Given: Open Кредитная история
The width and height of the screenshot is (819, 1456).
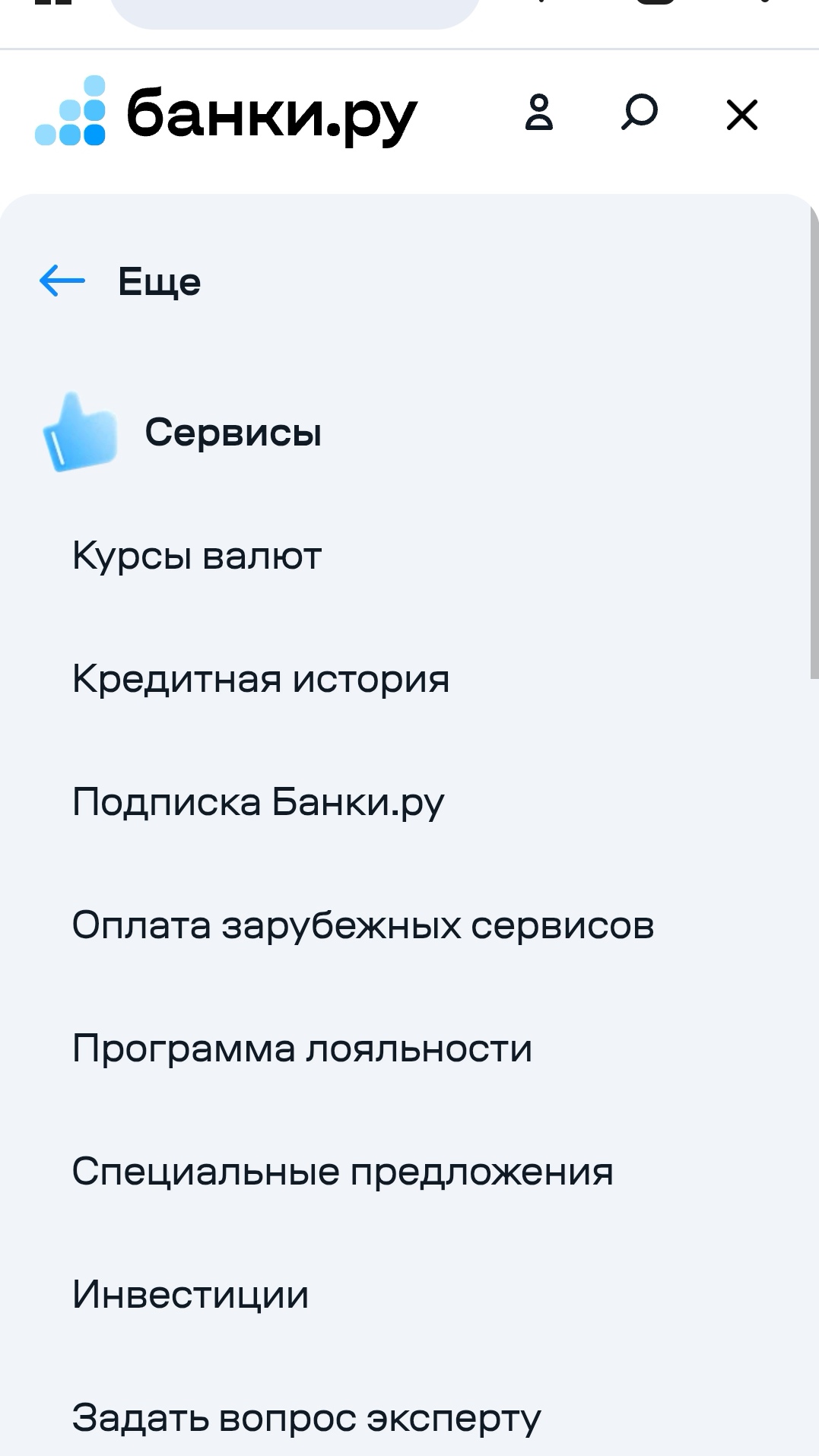Looking at the screenshot, I should [x=261, y=679].
